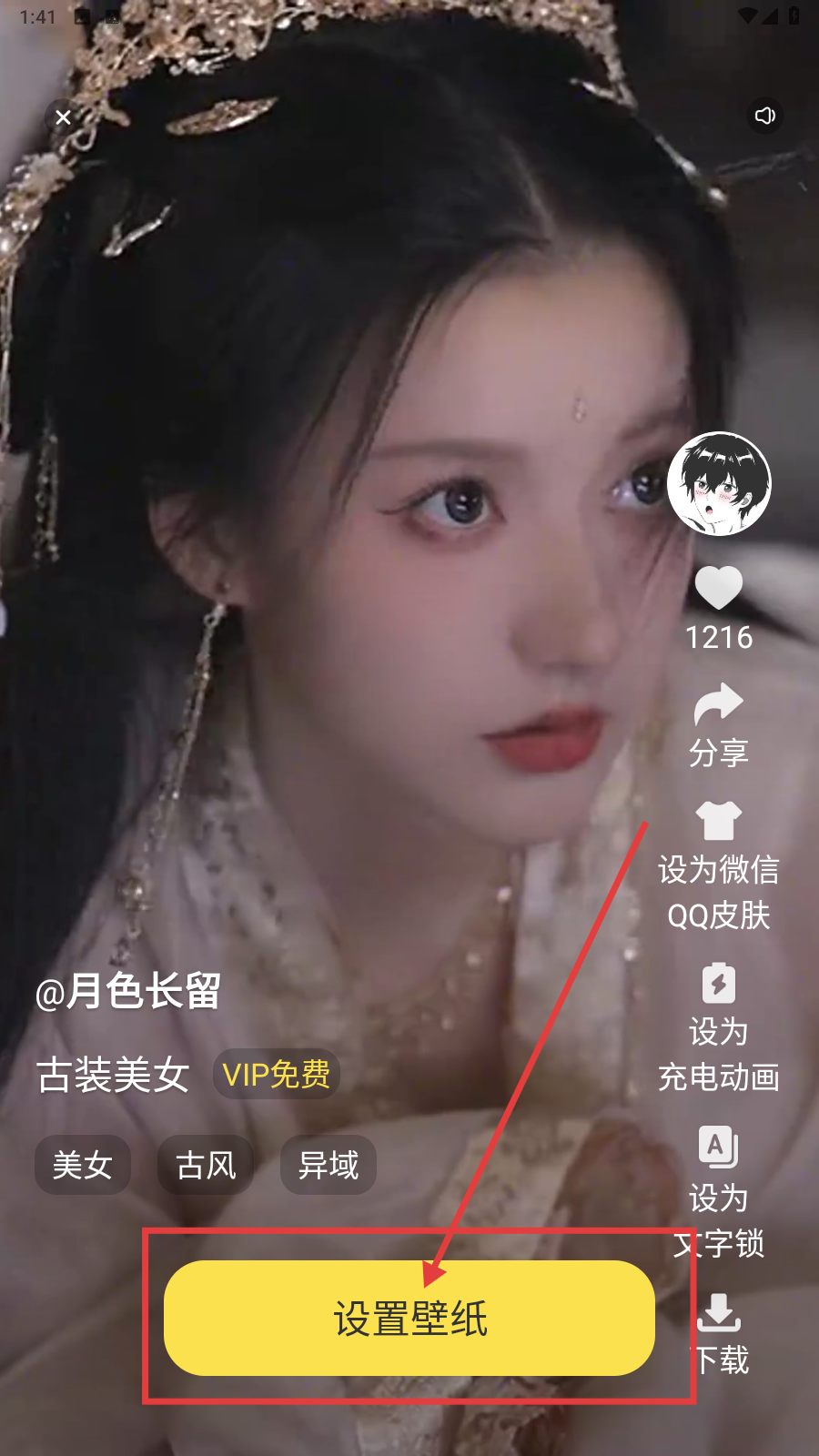Open the uploader's avatar profile
This screenshot has width=819, height=1456.
[719, 484]
